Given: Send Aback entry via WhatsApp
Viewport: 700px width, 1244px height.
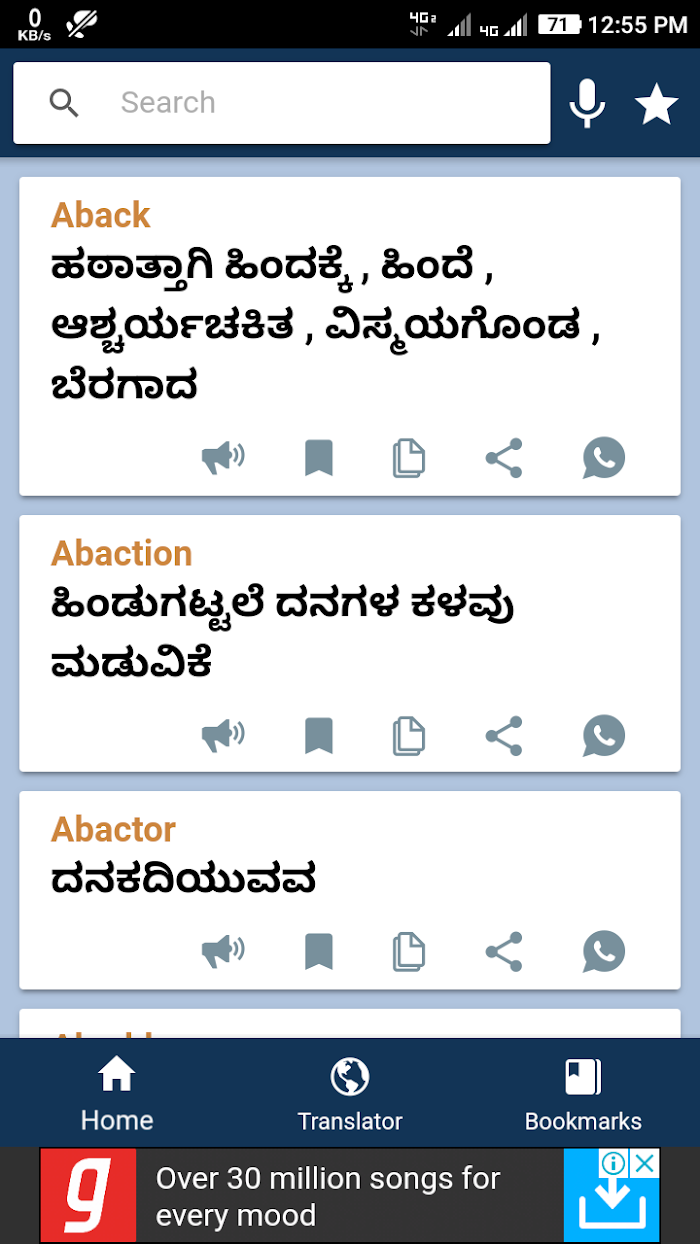Looking at the screenshot, I should tap(604, 459).
